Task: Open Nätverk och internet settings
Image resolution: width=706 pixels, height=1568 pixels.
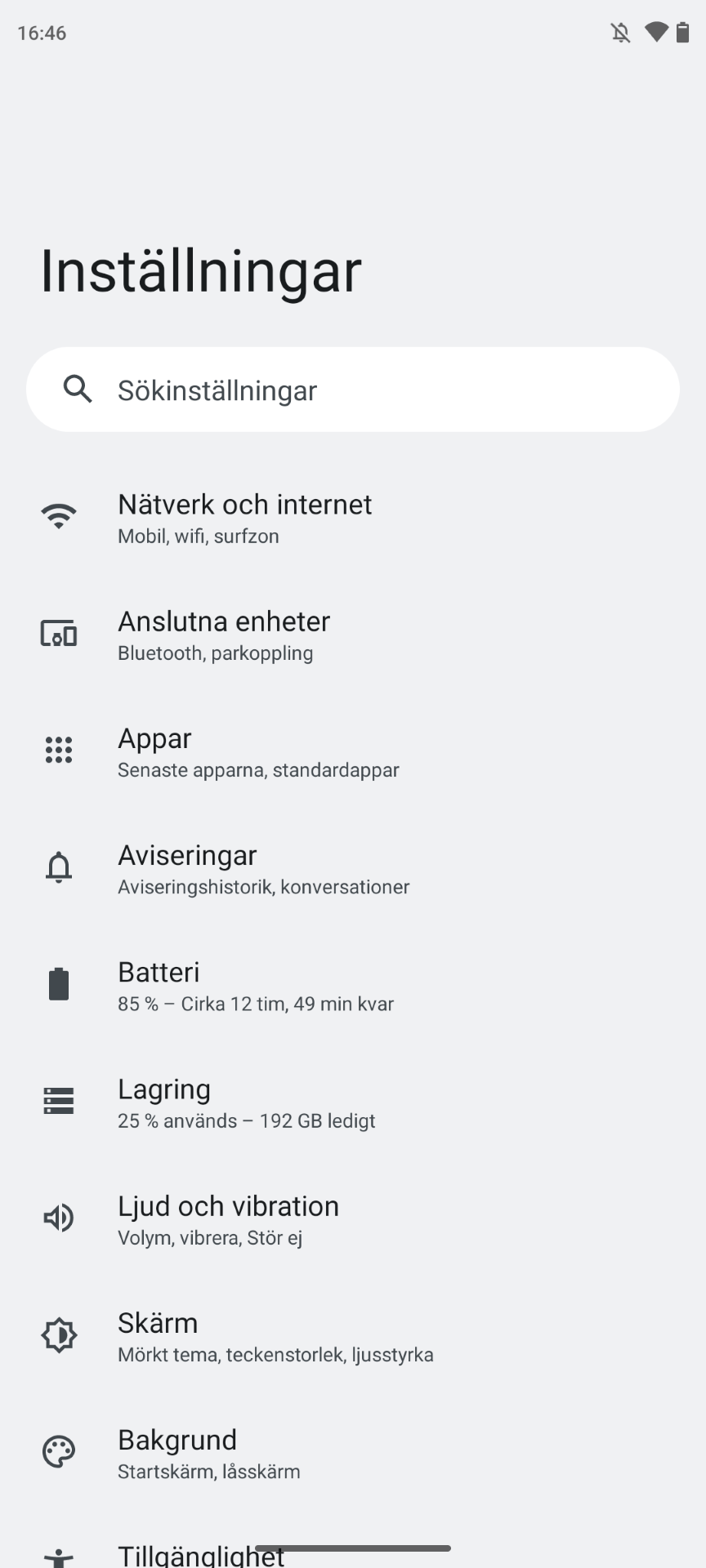Action: pos(245,518)
